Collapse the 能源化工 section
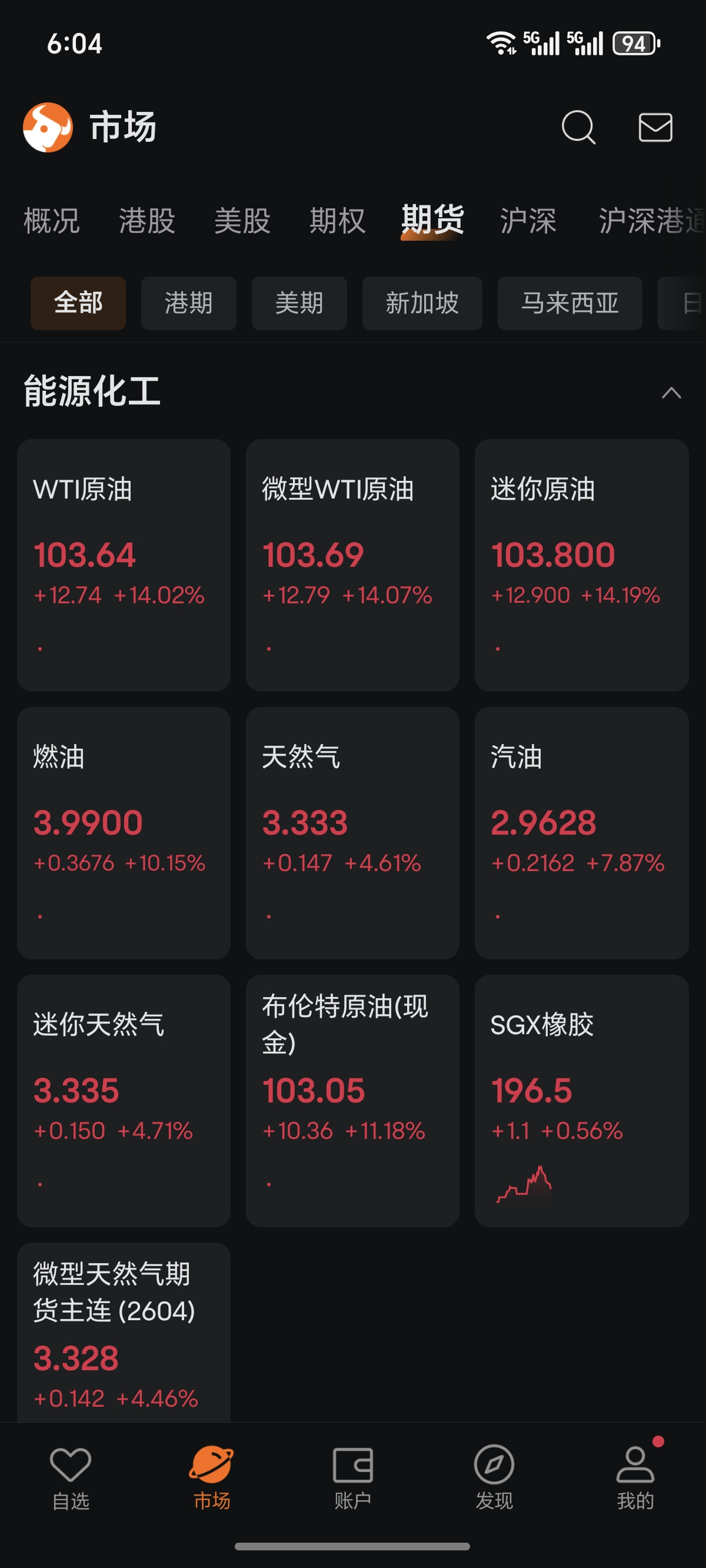706x1568 pixels. click(671, 393)
